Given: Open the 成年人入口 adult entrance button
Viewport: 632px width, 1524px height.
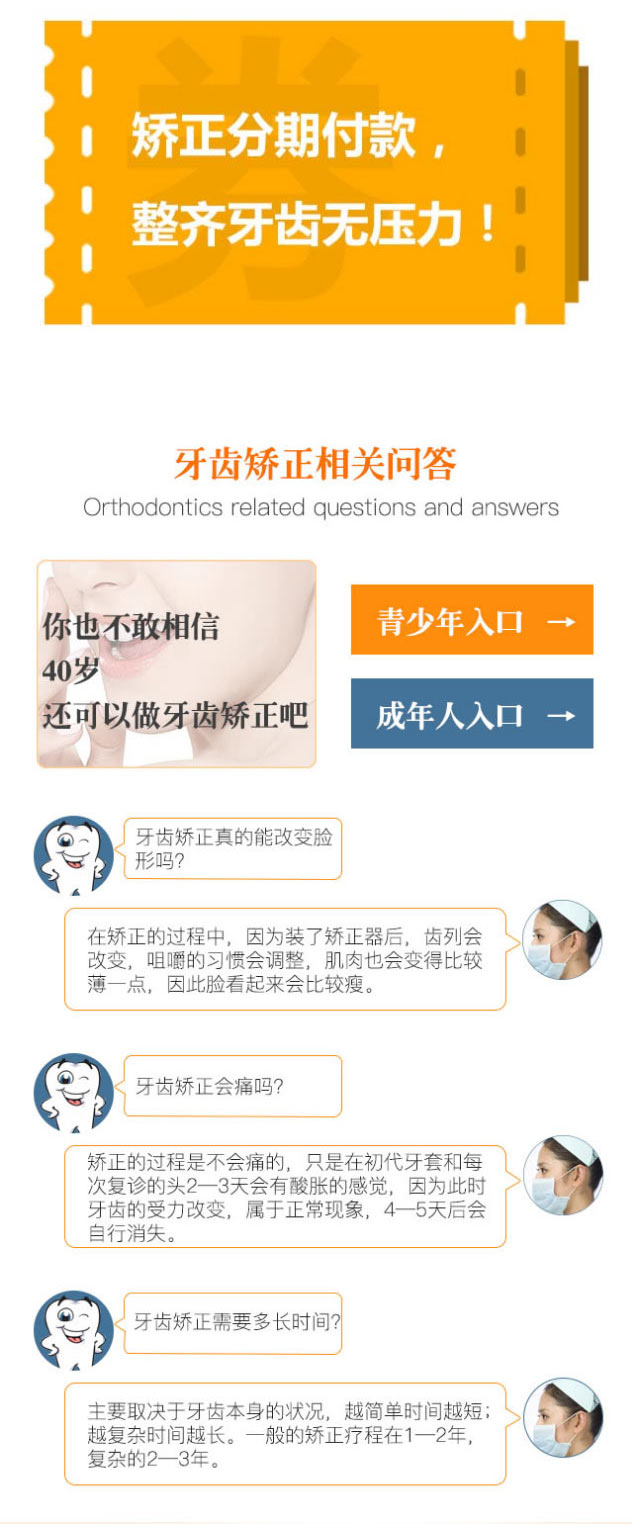Looking at the screenshot, I should [471, 713].
